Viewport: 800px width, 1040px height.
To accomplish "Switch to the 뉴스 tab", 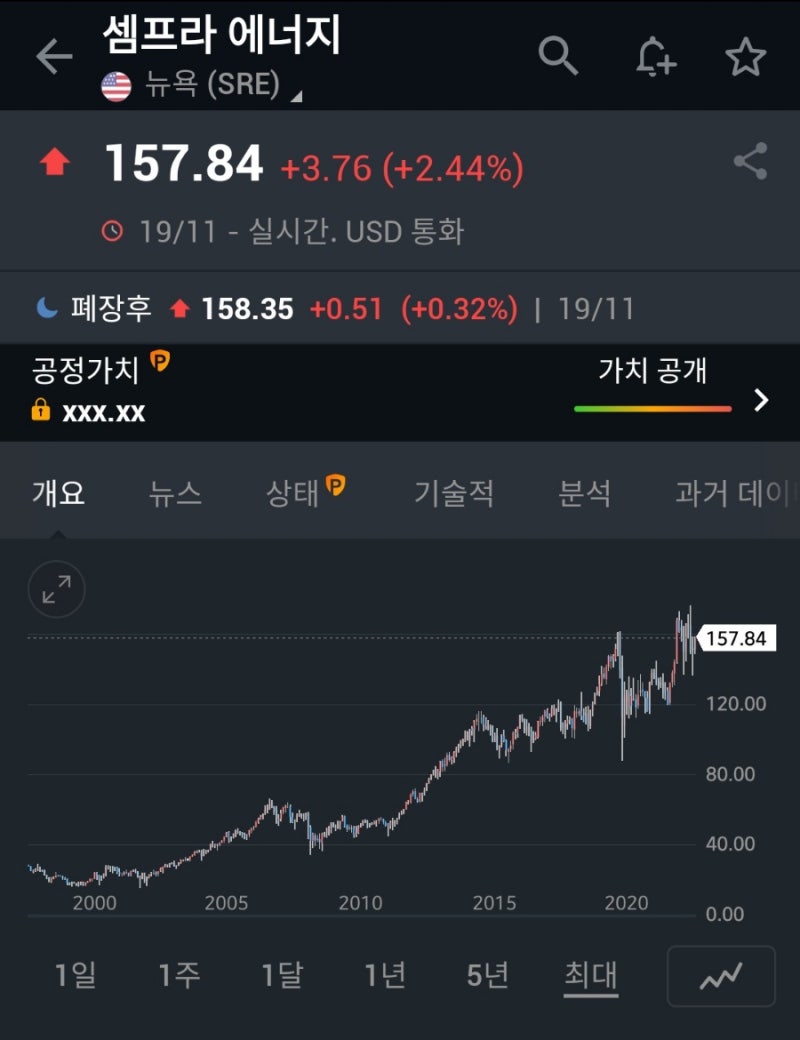I will [174, 494].
